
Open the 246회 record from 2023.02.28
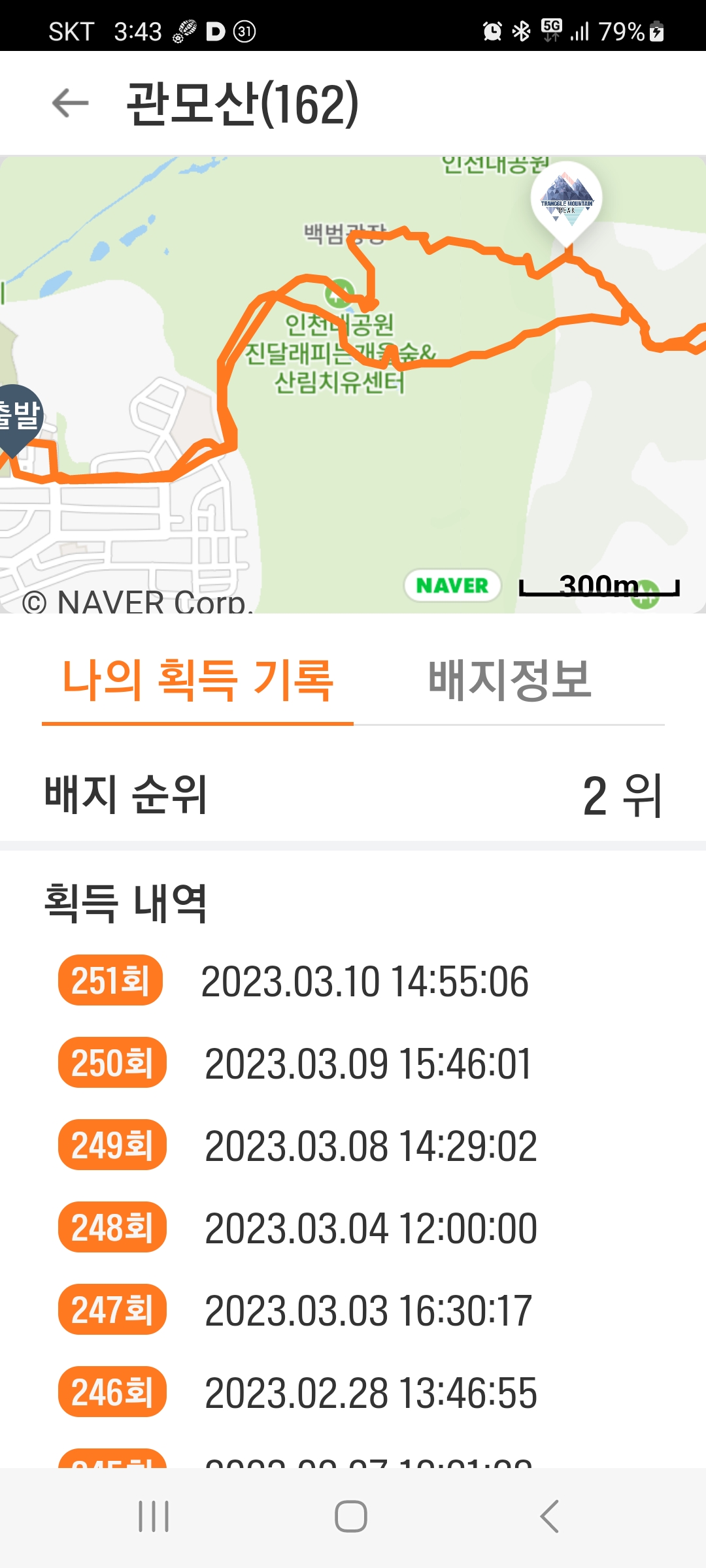pyautogui.click(x=353, y=1392)
